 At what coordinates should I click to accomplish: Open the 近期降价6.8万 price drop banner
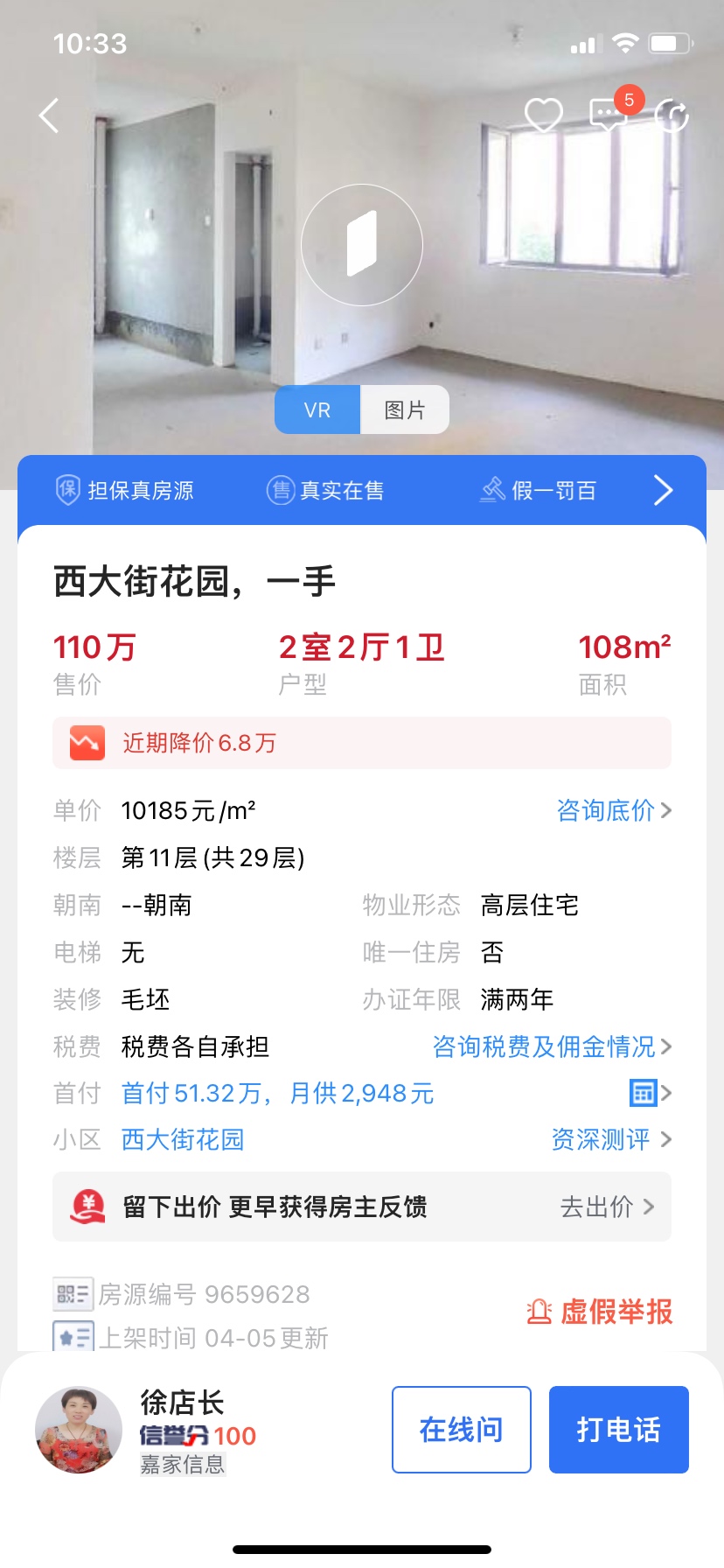[362, 743]
